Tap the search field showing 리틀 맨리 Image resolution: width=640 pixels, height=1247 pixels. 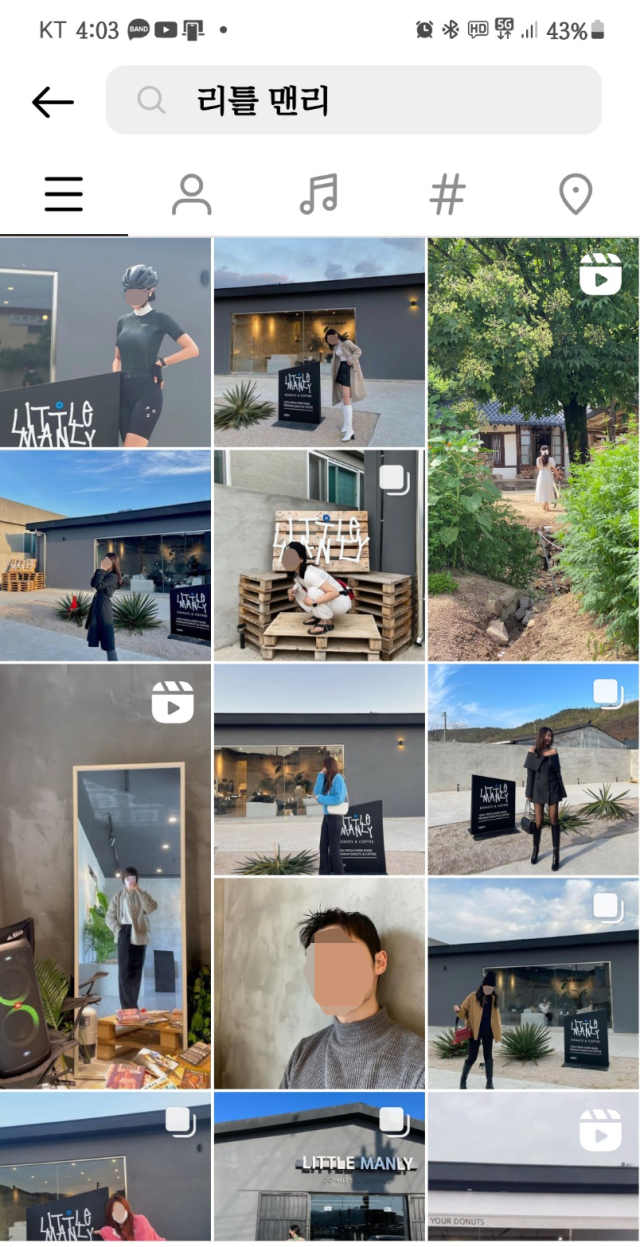pyautogui.click(x=354, y=100)
